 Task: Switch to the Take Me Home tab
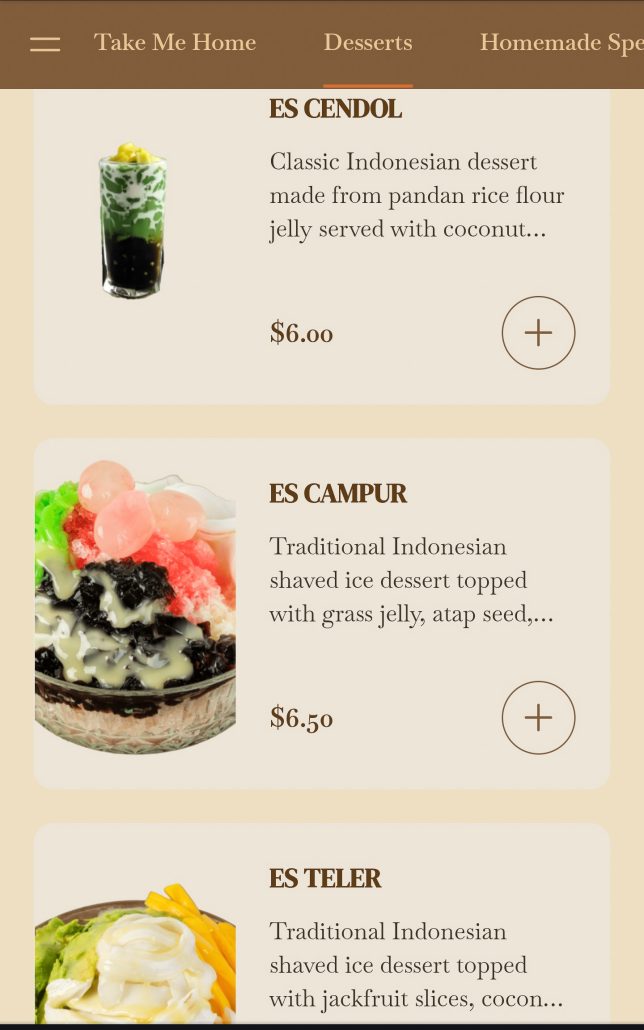[175, 43]
